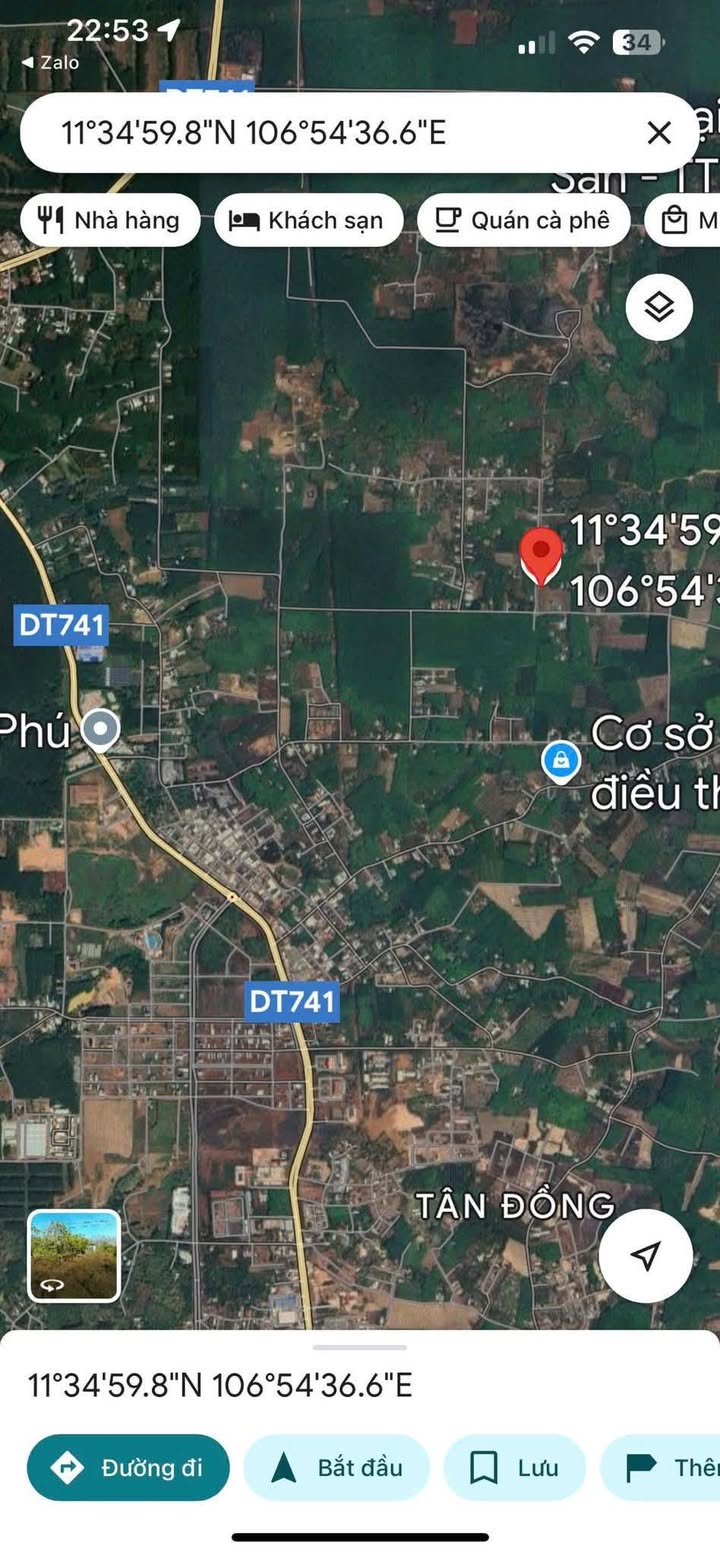Get directions with Đường đi
This screenshot has width=720, height=1555.
(128, 1468)
